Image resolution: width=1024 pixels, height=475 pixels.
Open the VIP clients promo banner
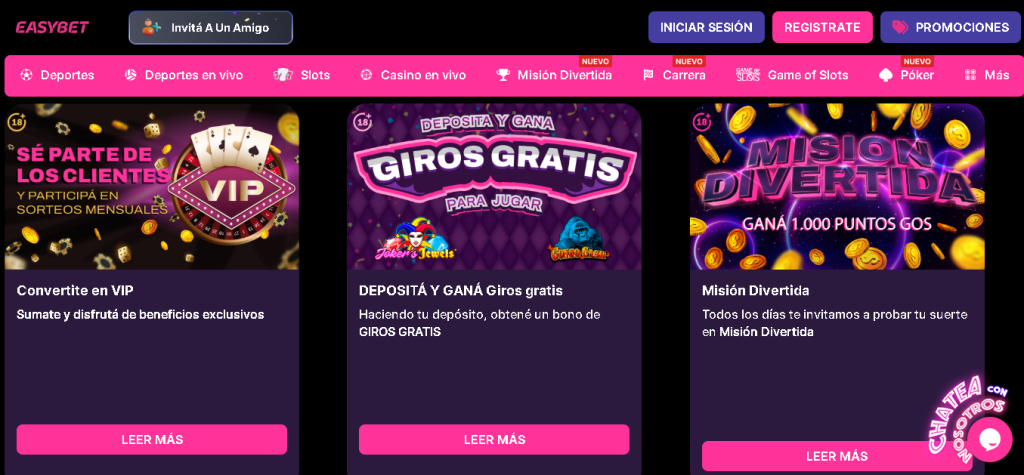tap(152, 187)
